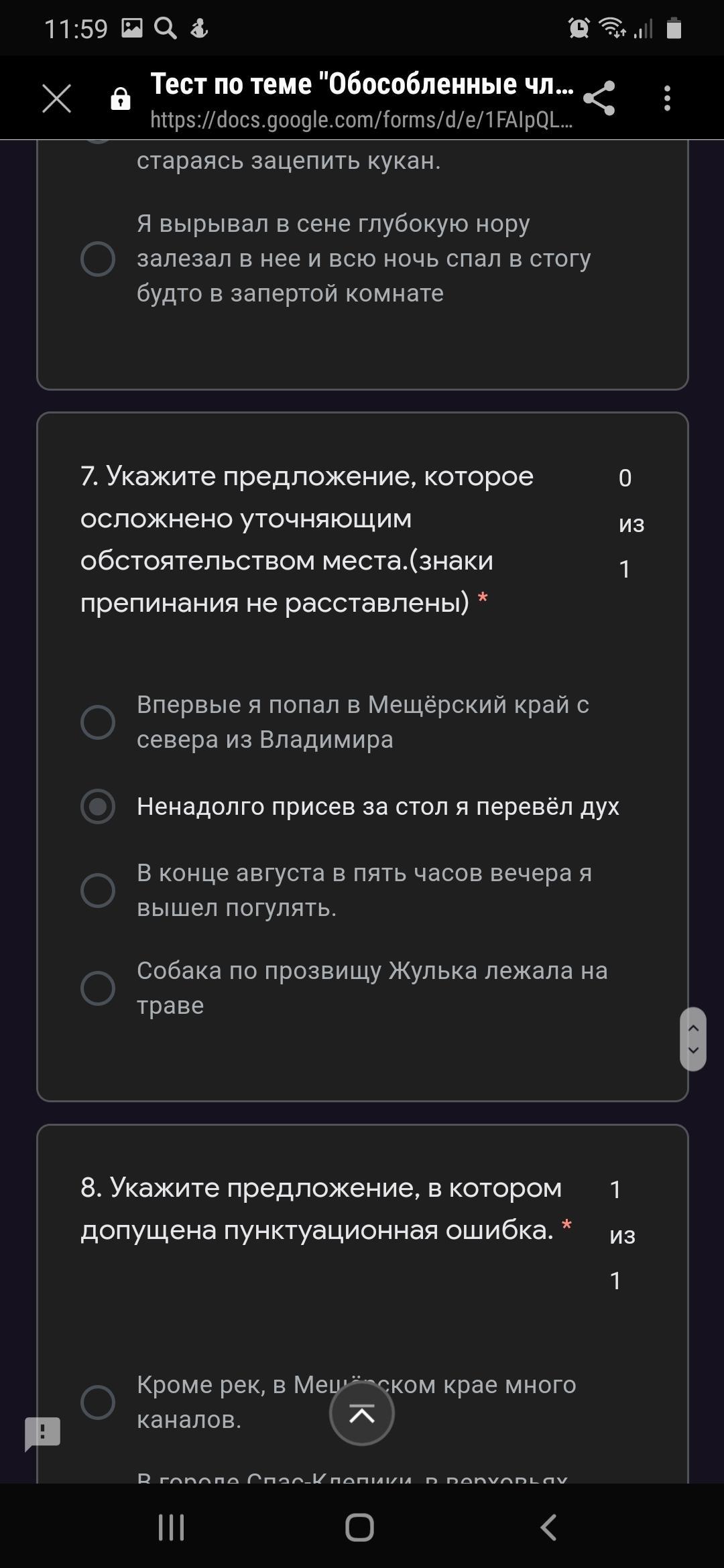Open the three-dot overflow menu

pyautogui.click(x=667, y=99)
